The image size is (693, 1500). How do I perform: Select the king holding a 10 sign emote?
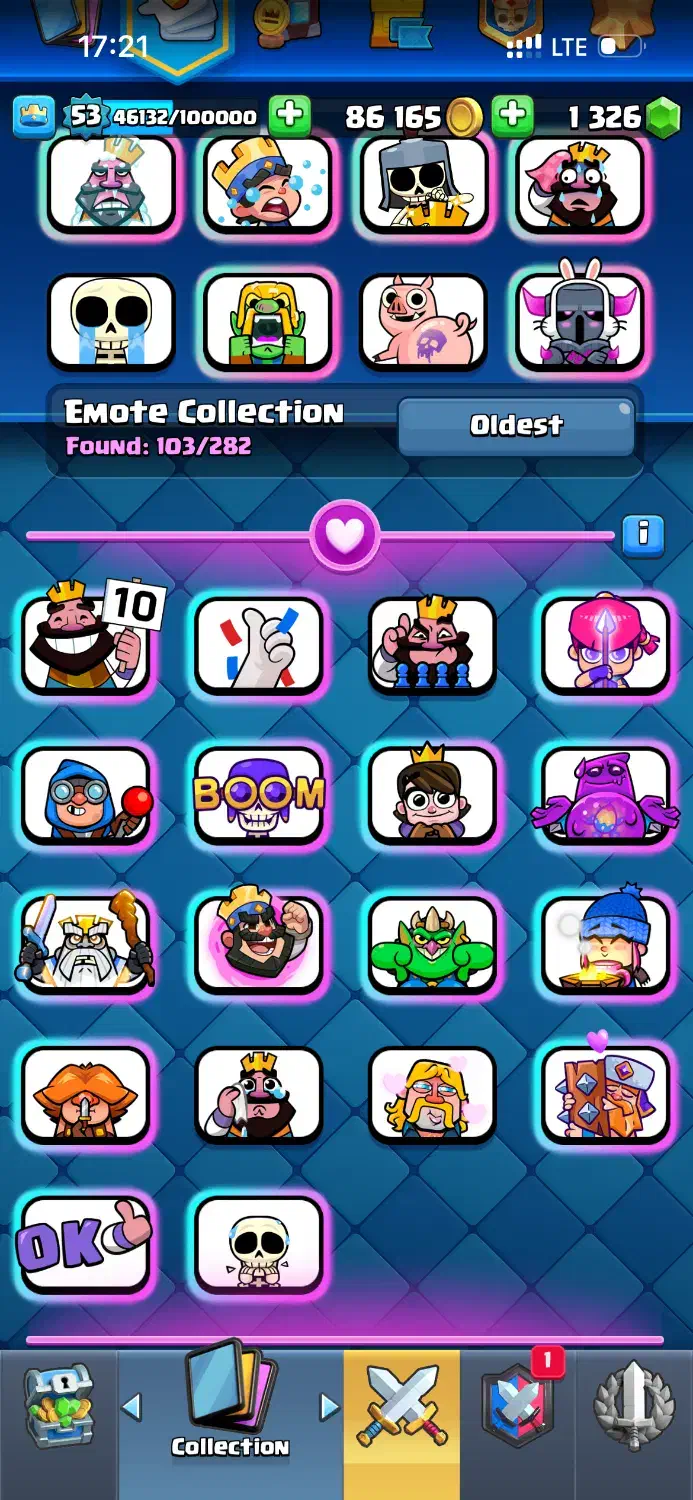coord(86,644)
